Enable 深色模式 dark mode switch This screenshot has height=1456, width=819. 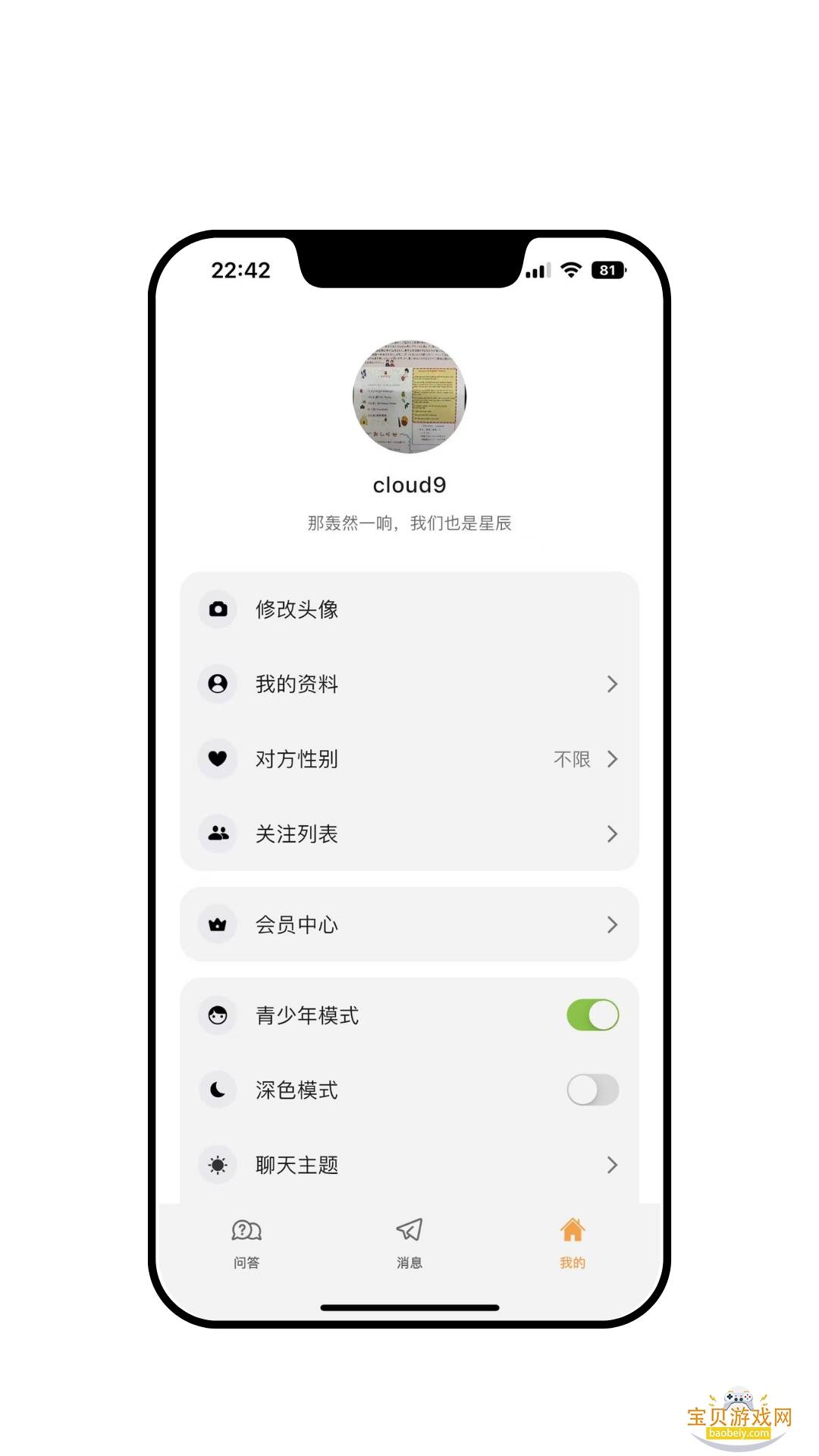coord(592,1090)
